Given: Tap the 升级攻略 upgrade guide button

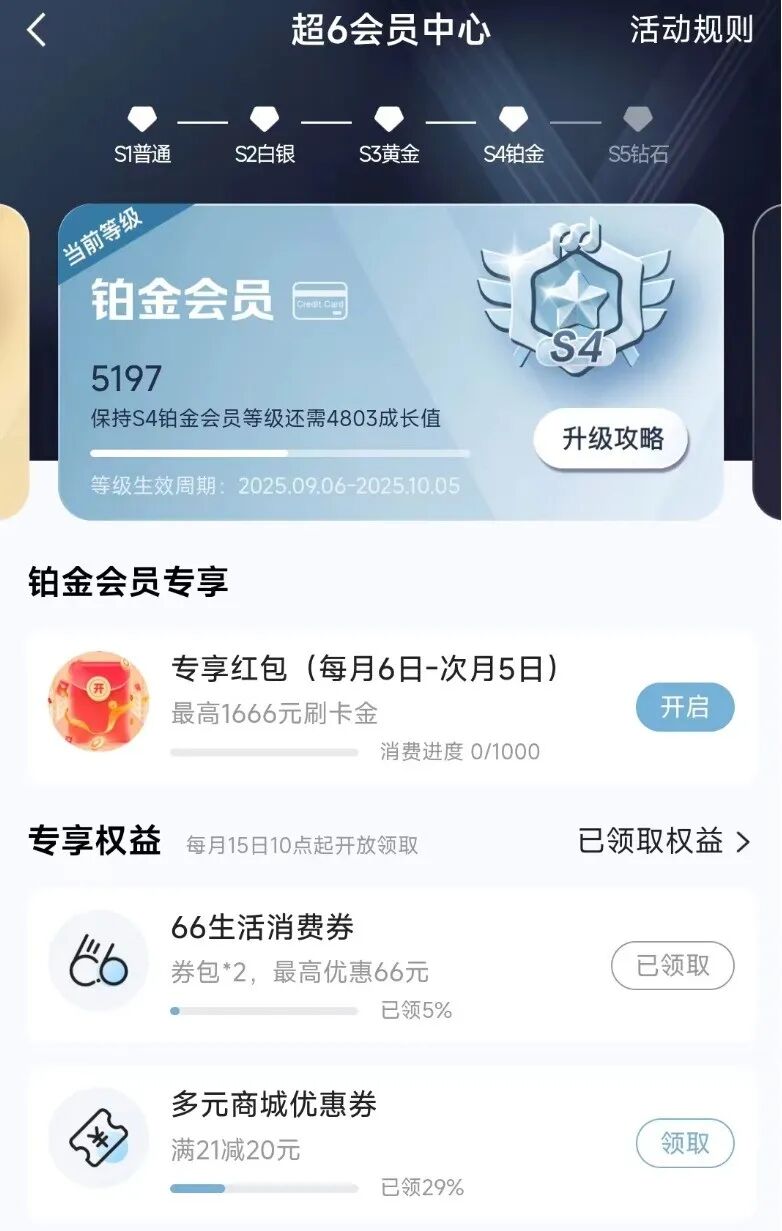Looking at the screenshot, I should [x=612, y=438].
